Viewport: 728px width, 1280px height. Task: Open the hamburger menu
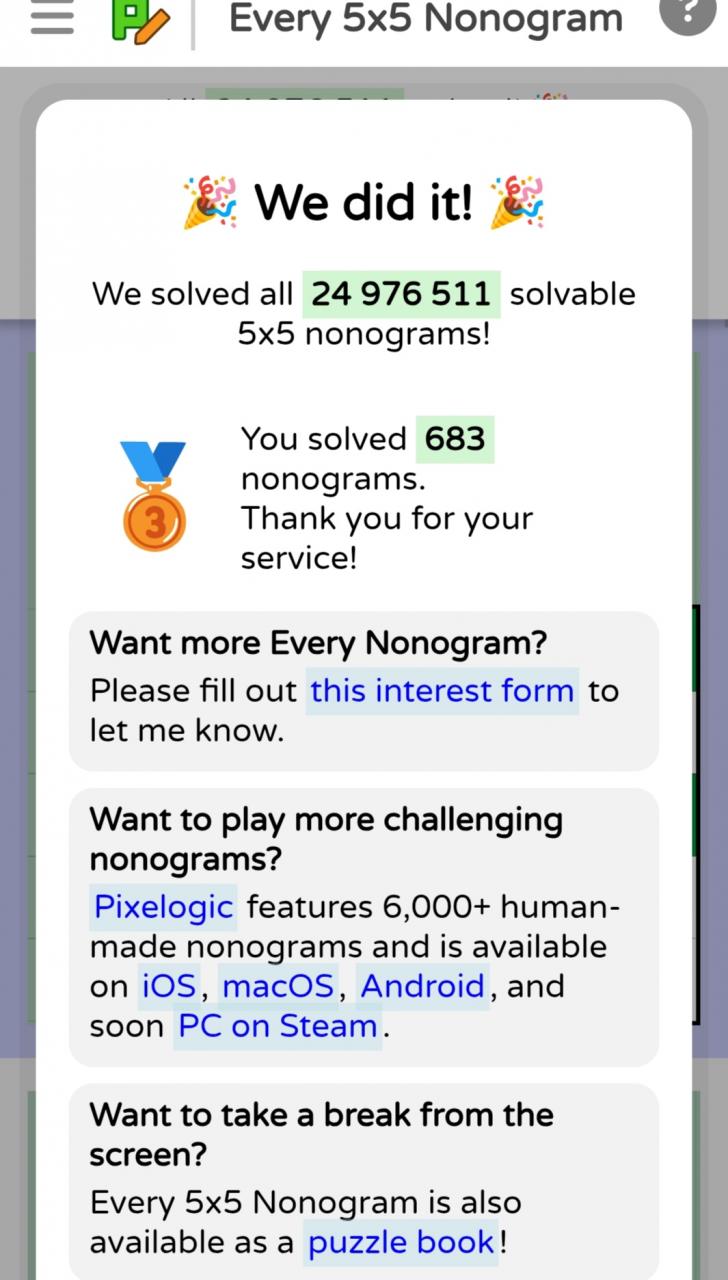click(x=52, y=18)
